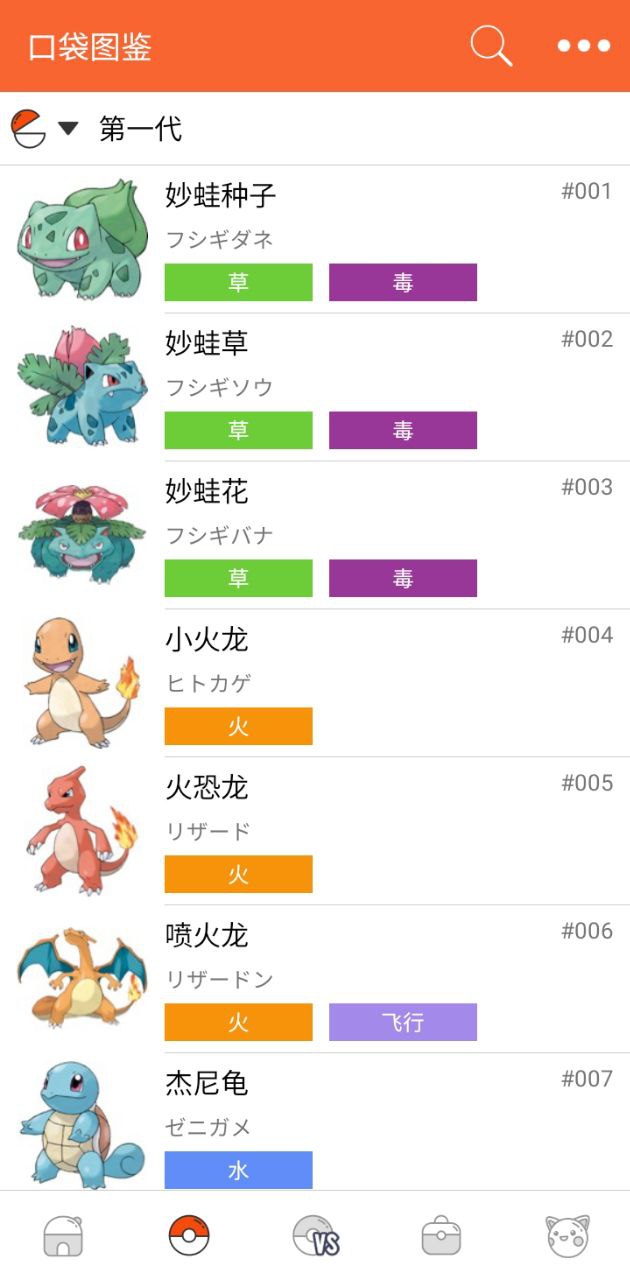Switch to the VS battle tab
The height and width of the screenshot is (1280, 630).
(316, 1237)
